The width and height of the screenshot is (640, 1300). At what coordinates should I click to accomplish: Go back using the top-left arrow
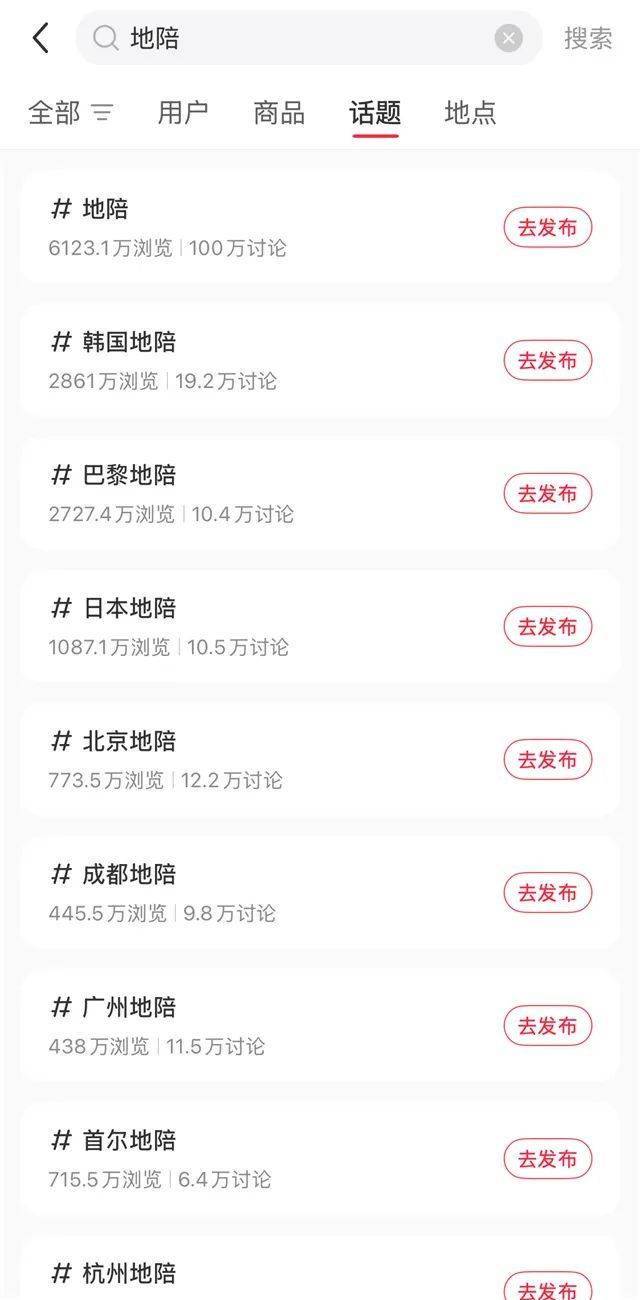40,39
